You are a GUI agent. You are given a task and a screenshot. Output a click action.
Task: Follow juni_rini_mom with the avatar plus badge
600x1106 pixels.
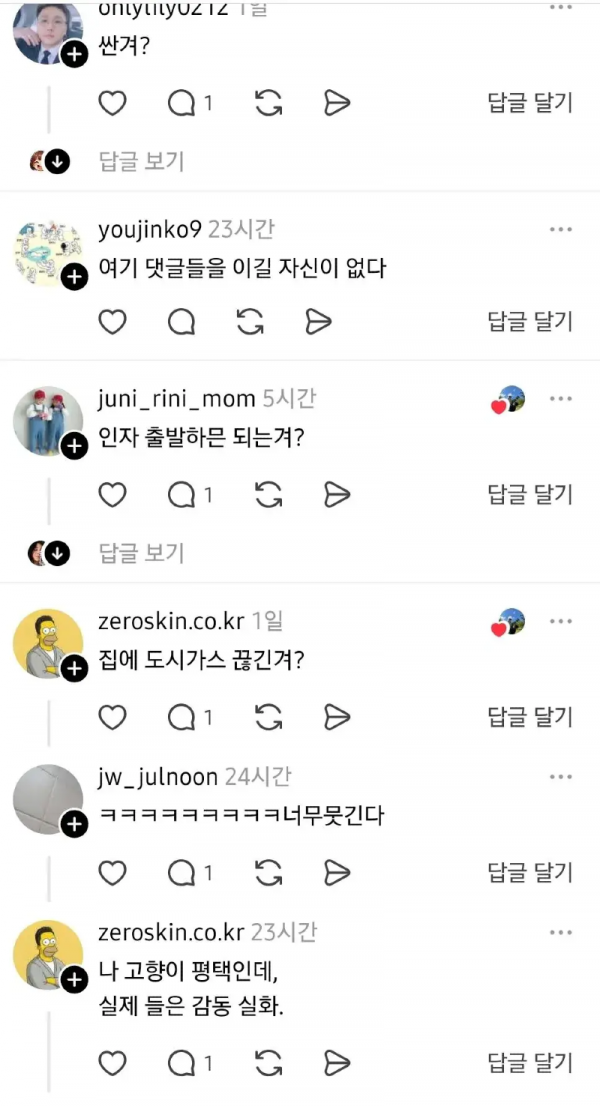click(x=74, y=446)
